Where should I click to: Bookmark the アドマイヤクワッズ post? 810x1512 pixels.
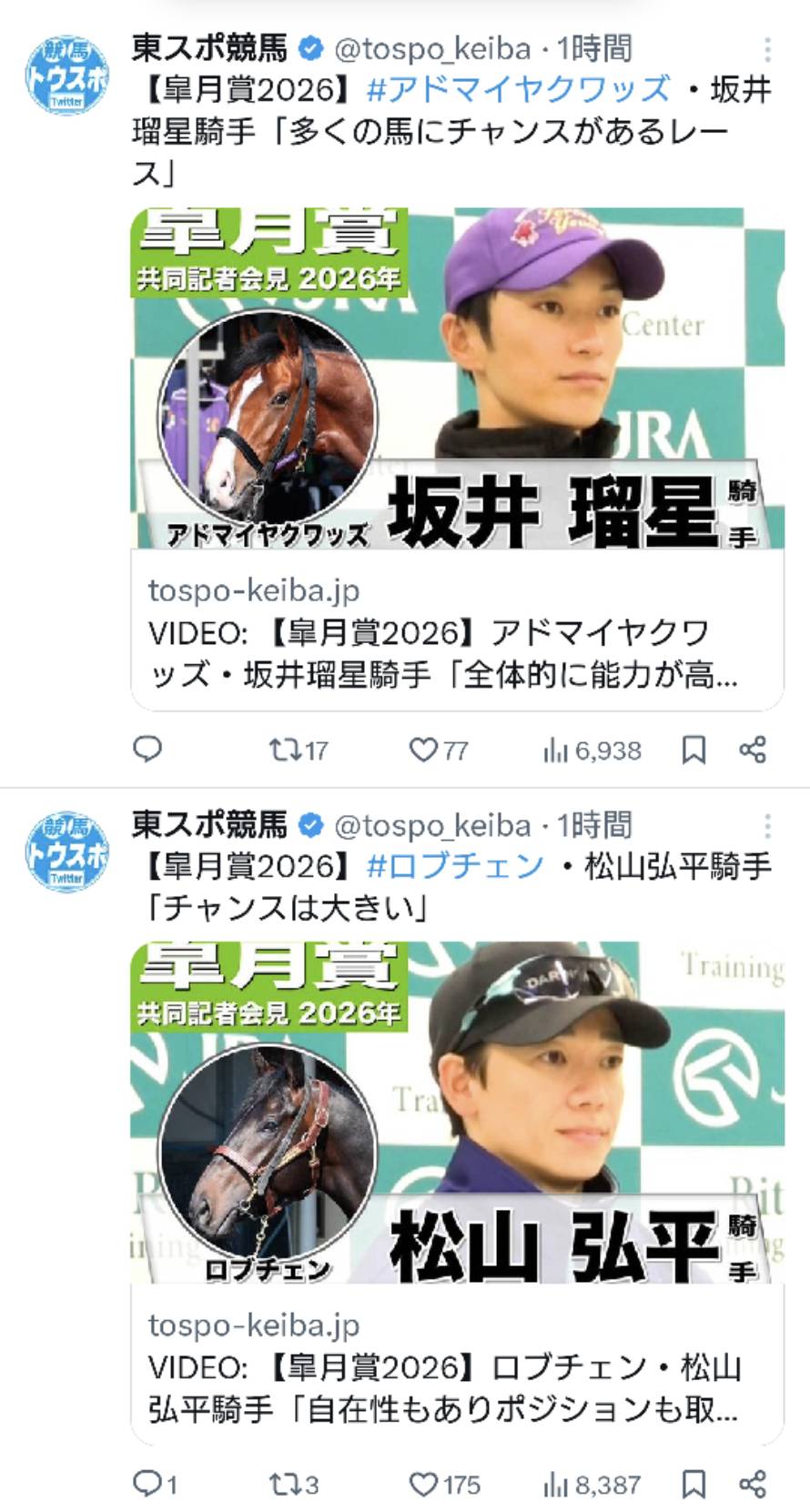(x=694, y=750)
